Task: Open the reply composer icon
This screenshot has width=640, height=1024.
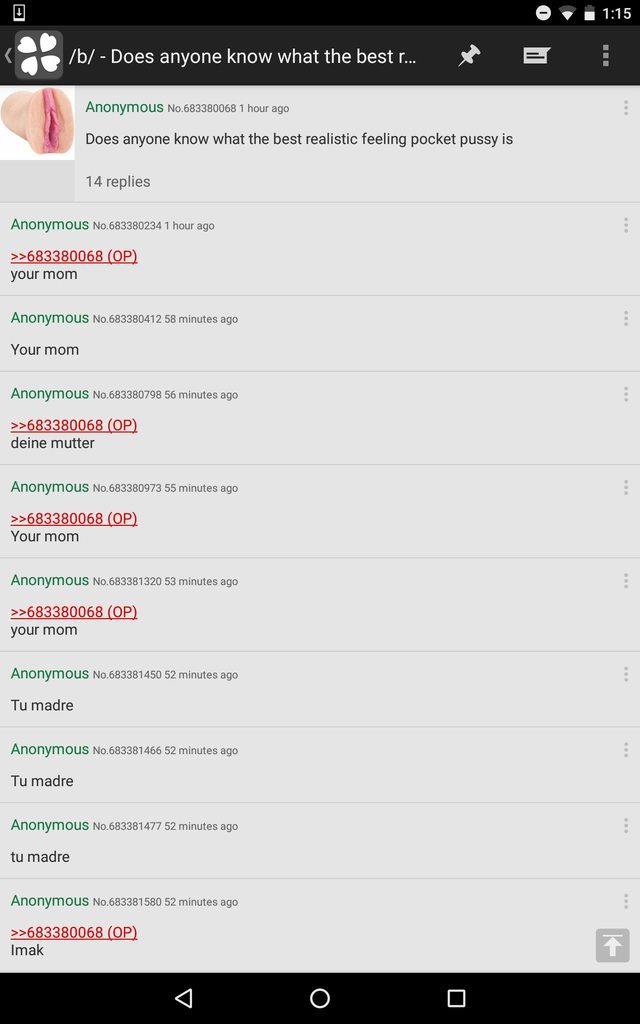Action: [x=536, y=56]
